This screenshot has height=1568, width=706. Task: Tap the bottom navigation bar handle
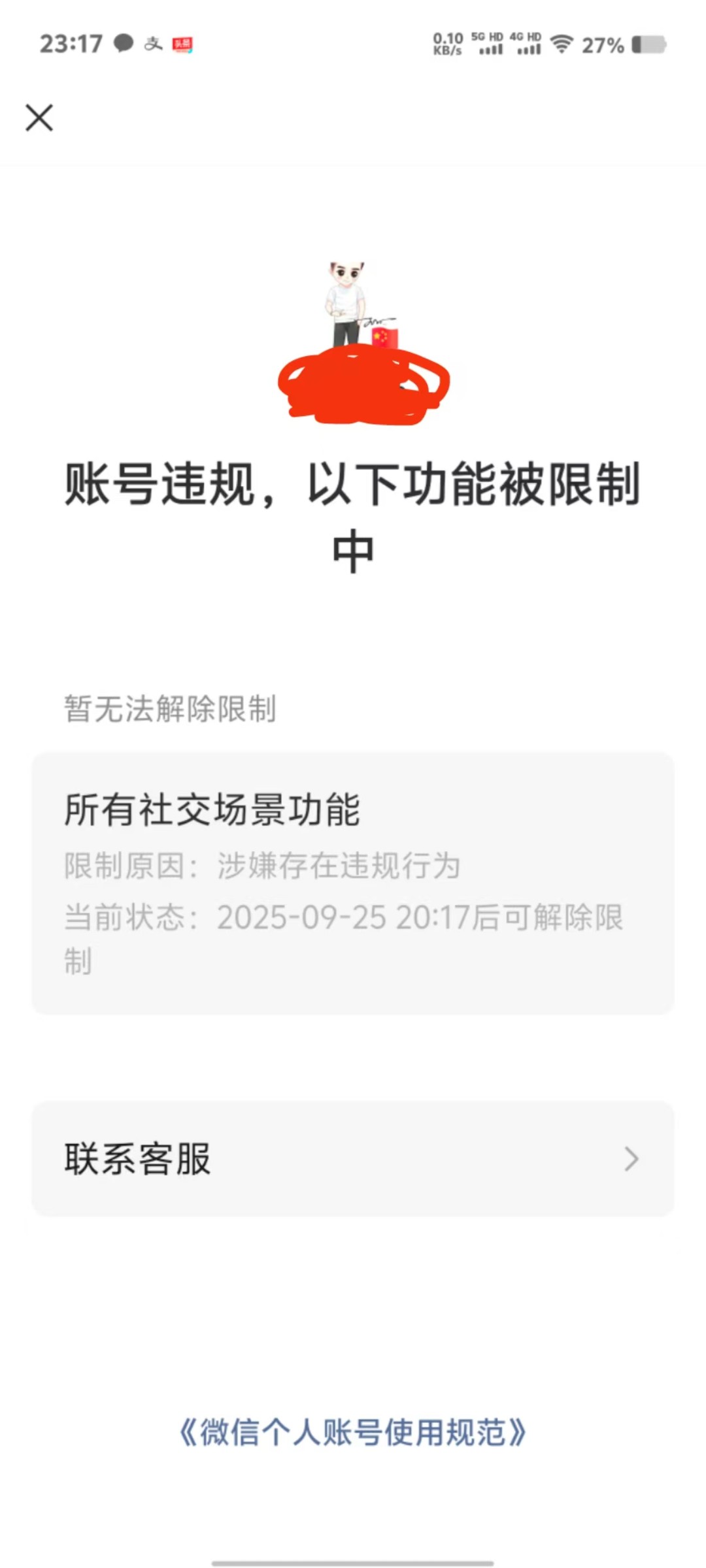(x=353, y=1560)
